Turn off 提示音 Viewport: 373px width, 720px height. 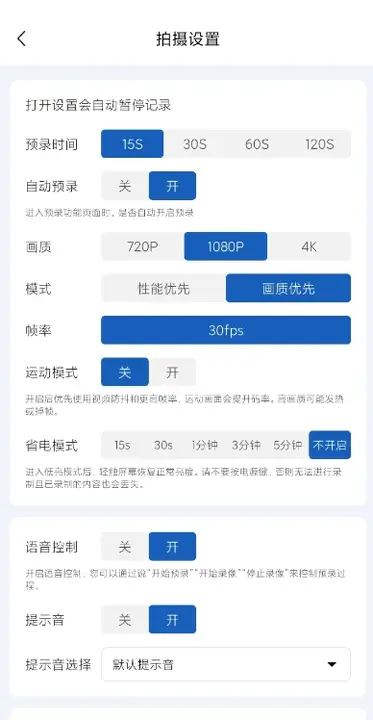pyautogui.click(x=125, y=620)
